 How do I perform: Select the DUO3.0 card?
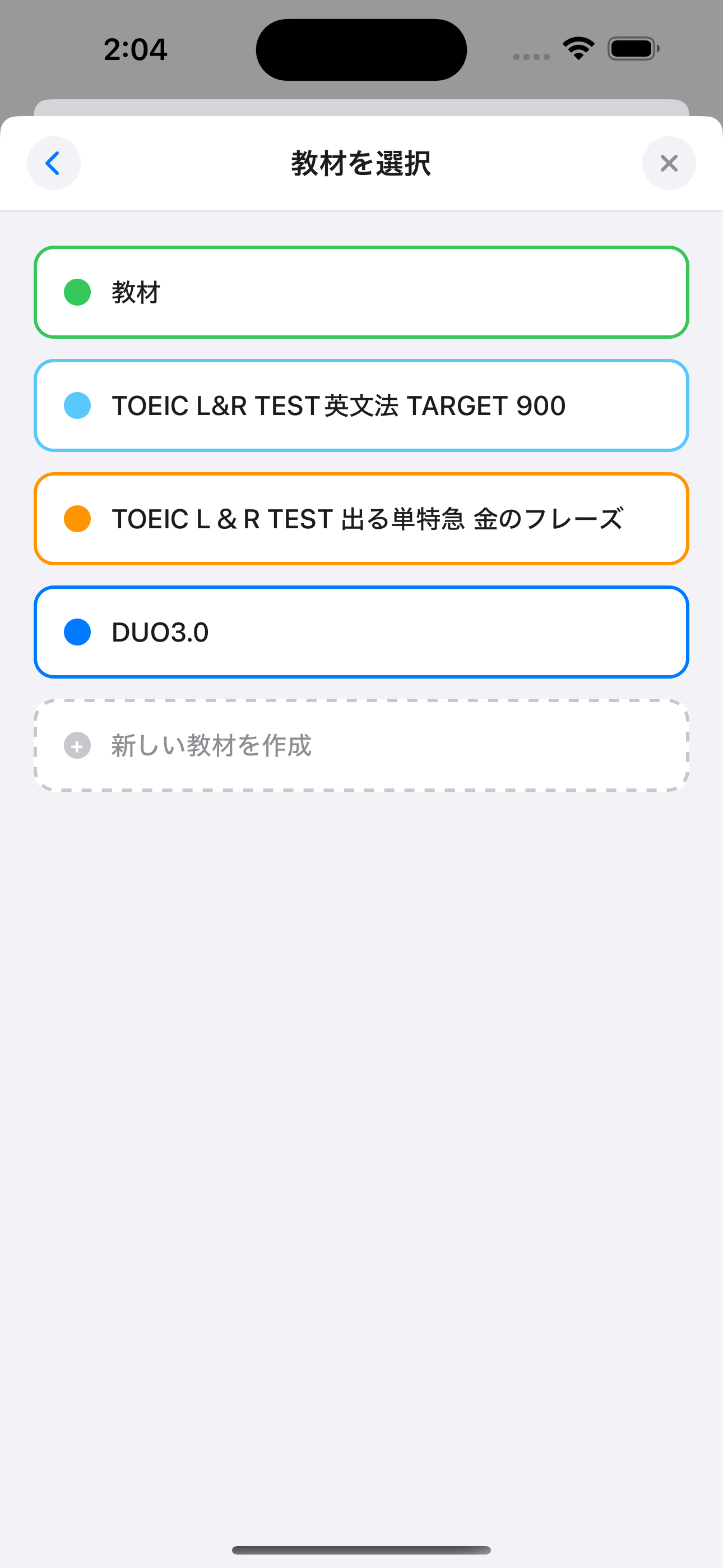tap(361, 632)
